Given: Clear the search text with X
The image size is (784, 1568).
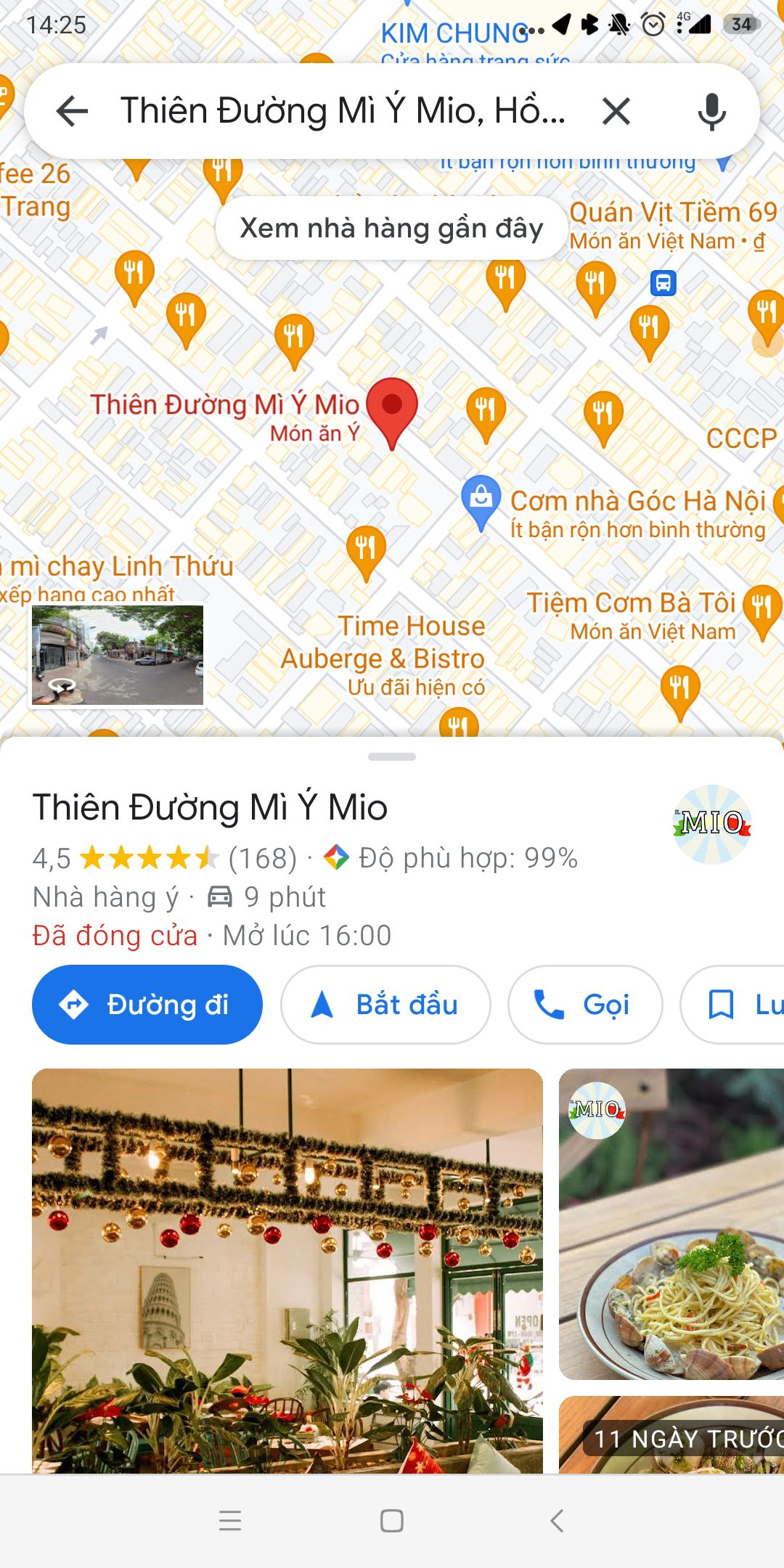Looking at the screenshot, I should (616, 112).
